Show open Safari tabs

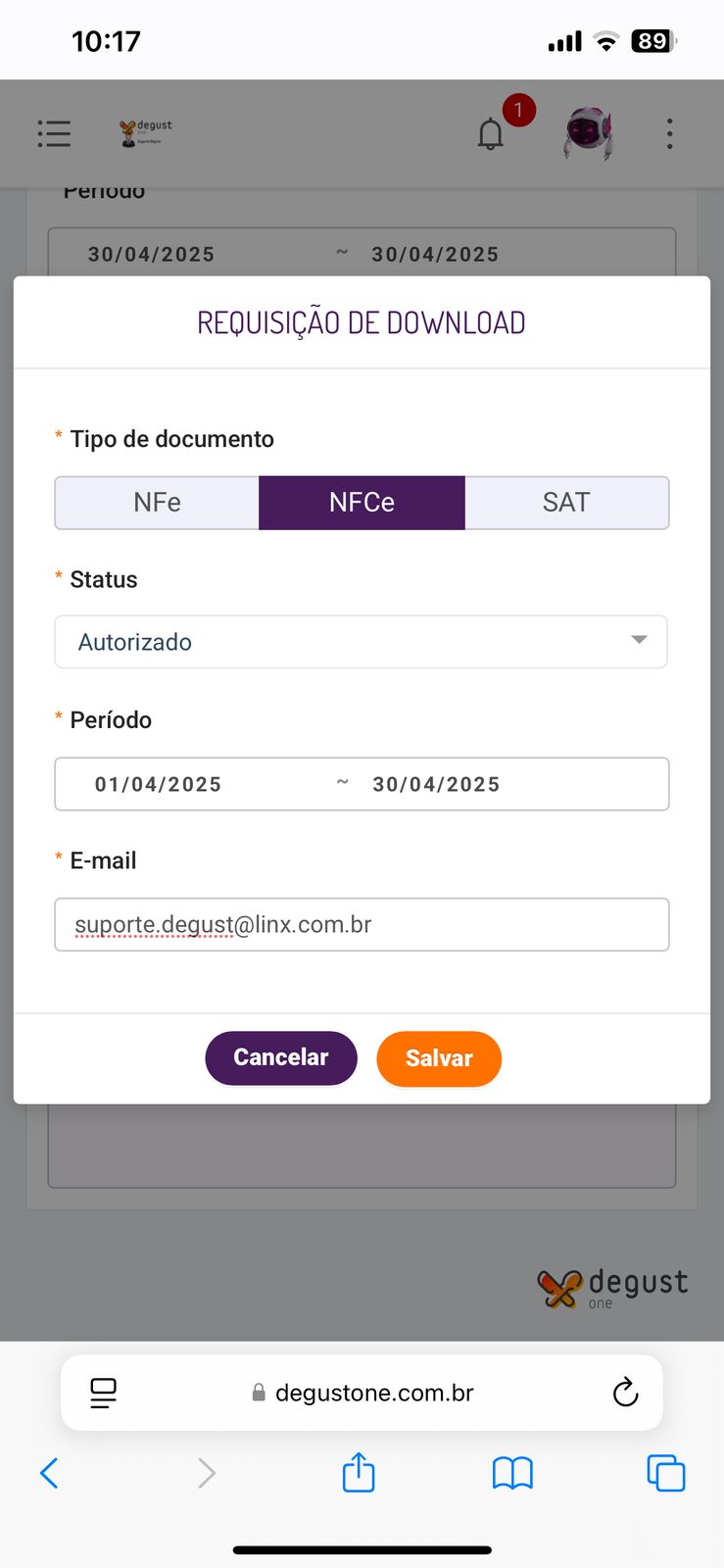tap(665, 1472)
